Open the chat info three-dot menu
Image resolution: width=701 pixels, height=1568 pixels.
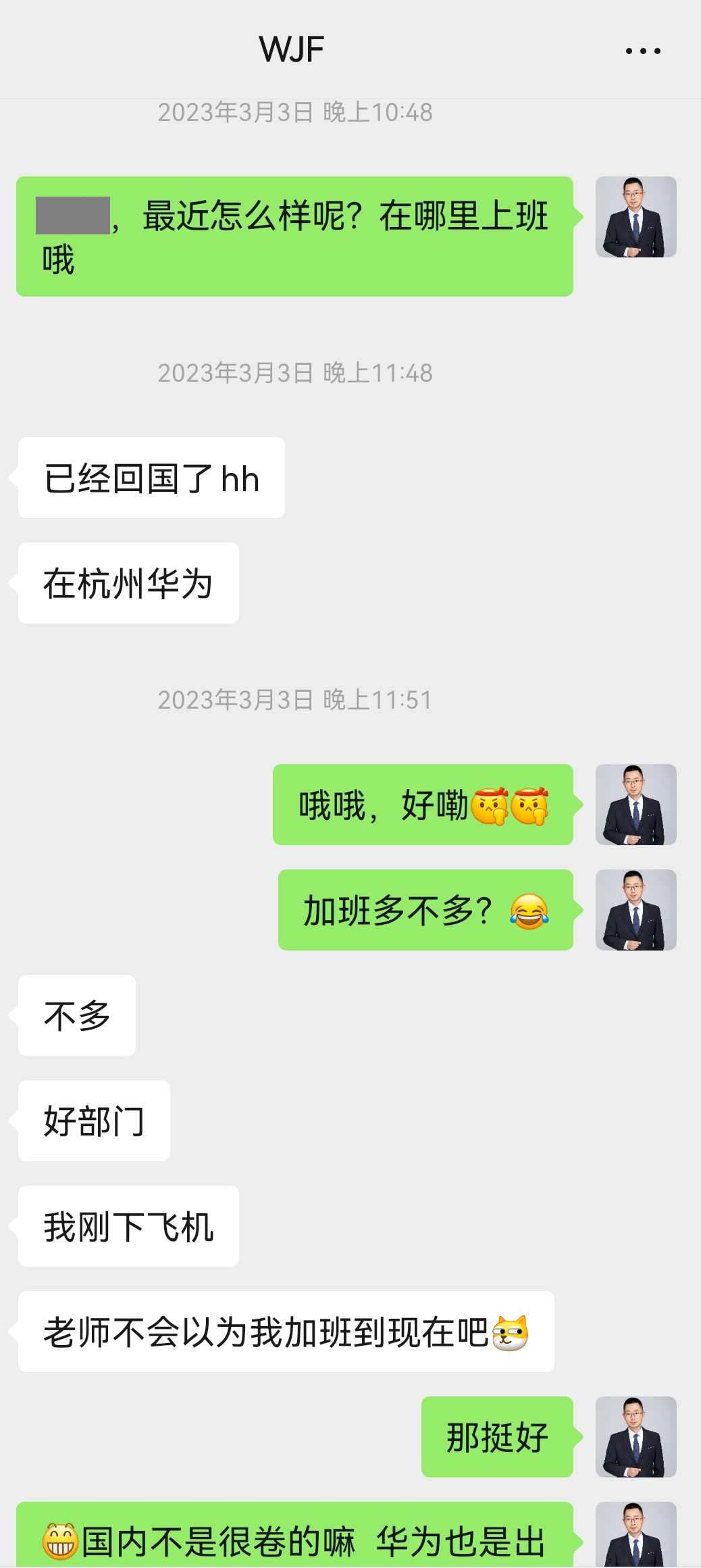[x=642, y=51]
